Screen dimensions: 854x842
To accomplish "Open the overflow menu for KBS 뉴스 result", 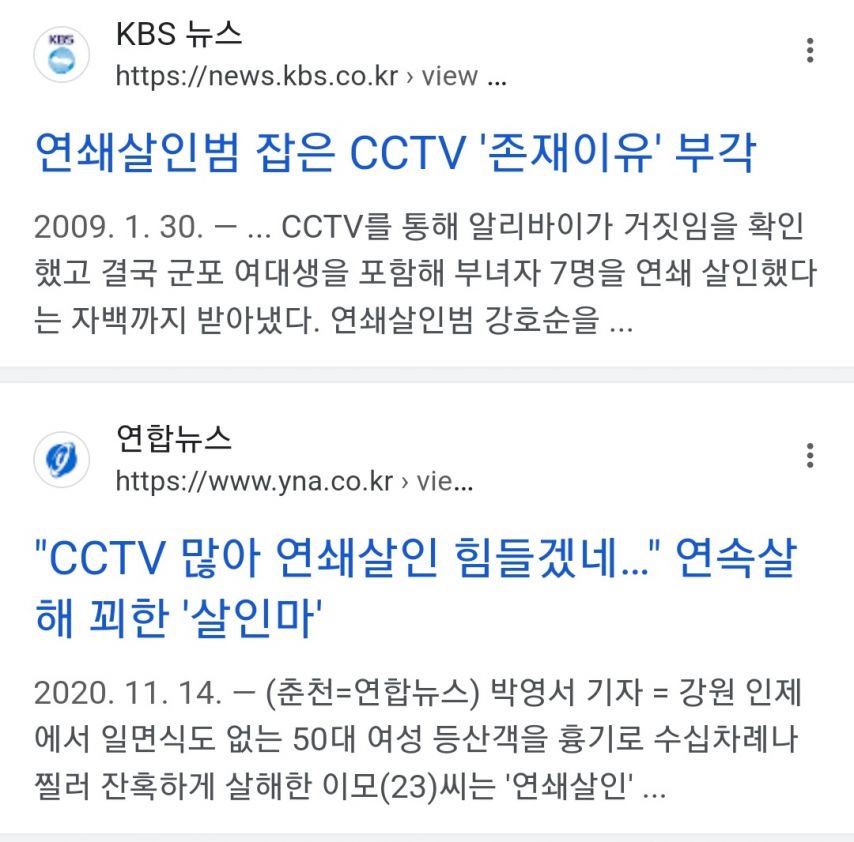I will pyautogui.click(x=810, y=51).
